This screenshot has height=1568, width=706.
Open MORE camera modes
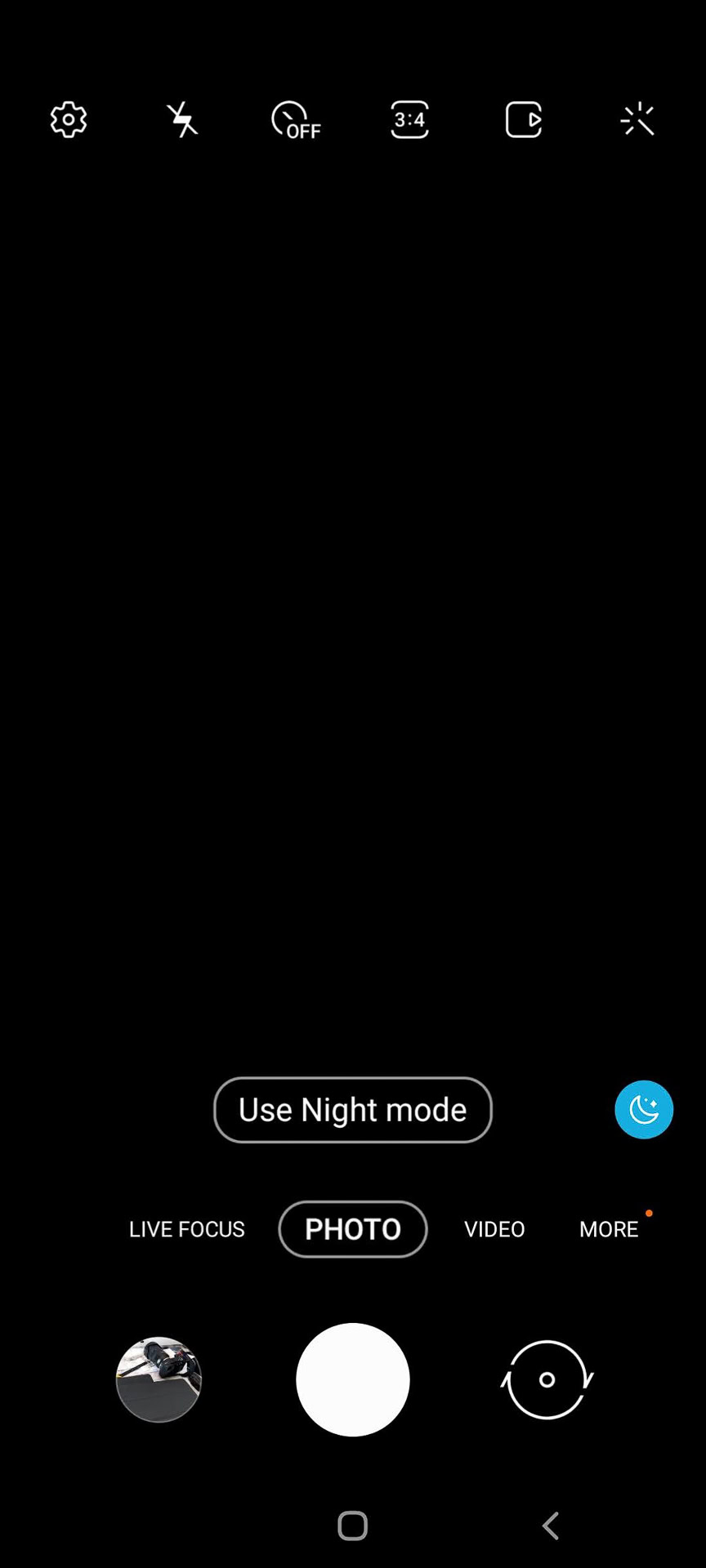coord(609,1229)
